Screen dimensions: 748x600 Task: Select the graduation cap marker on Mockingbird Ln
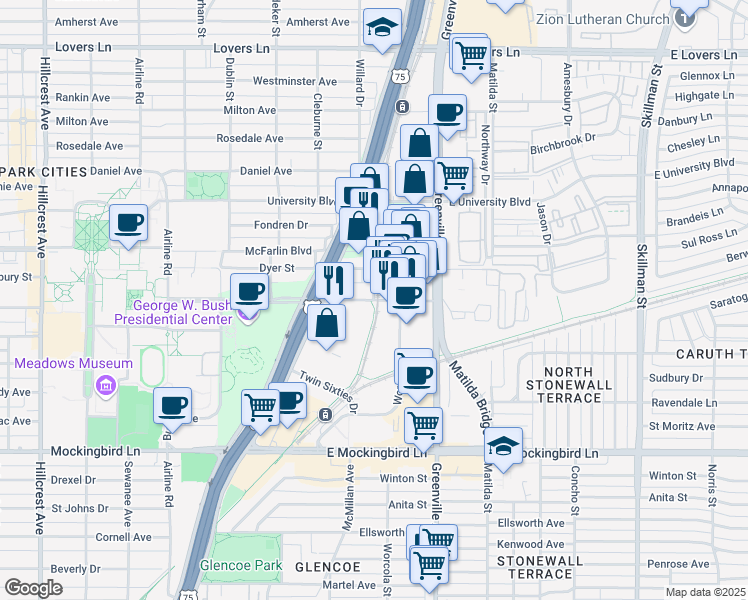[504, 446]
